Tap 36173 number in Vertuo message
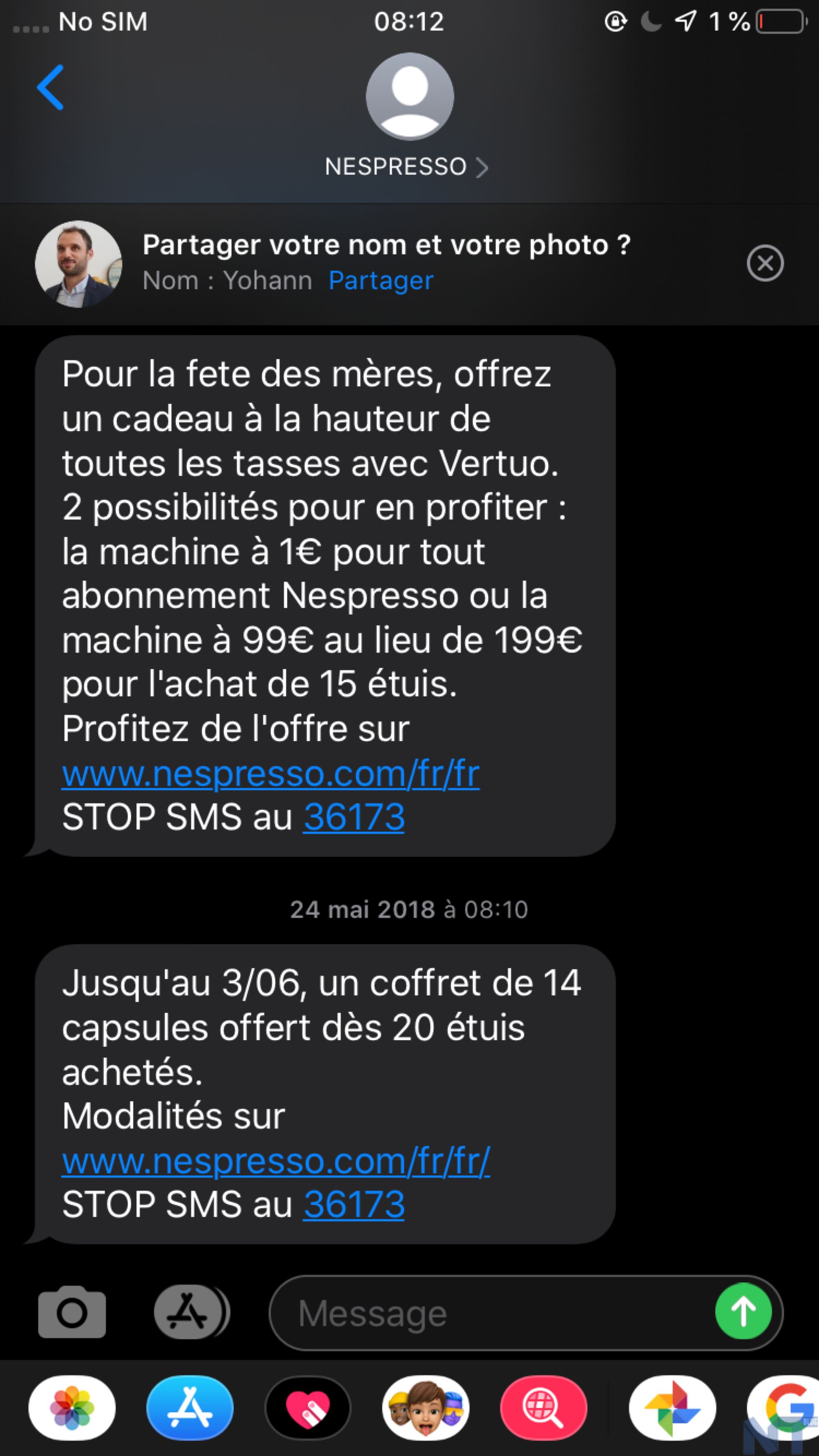This screenshot has width=819, height=1456. click(354, 817)
